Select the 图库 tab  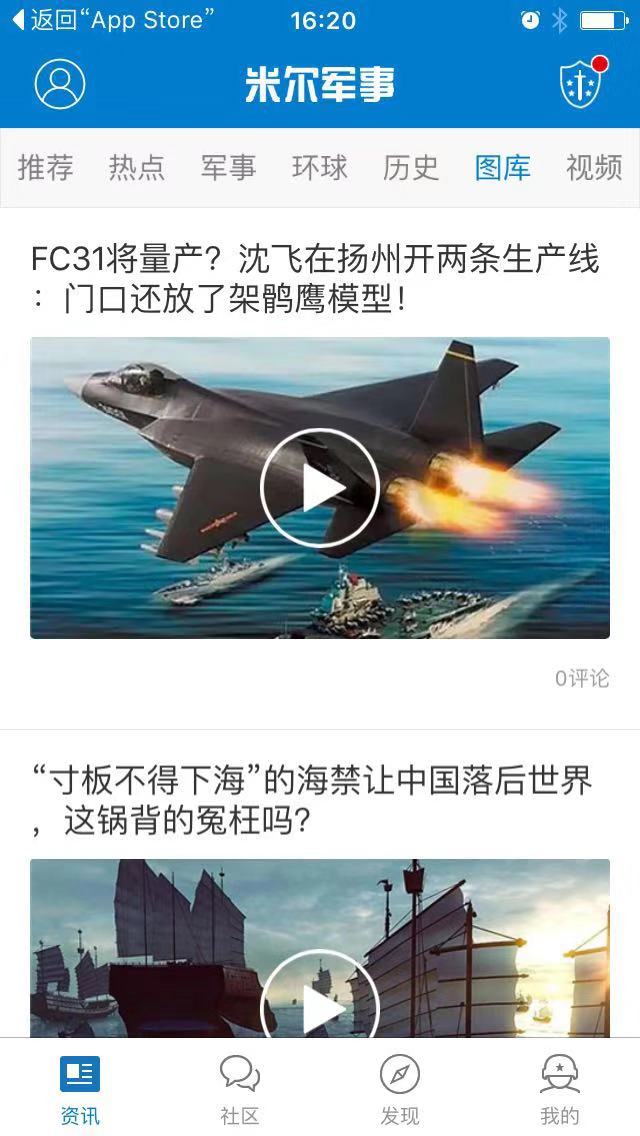click(x=502, y=167)
